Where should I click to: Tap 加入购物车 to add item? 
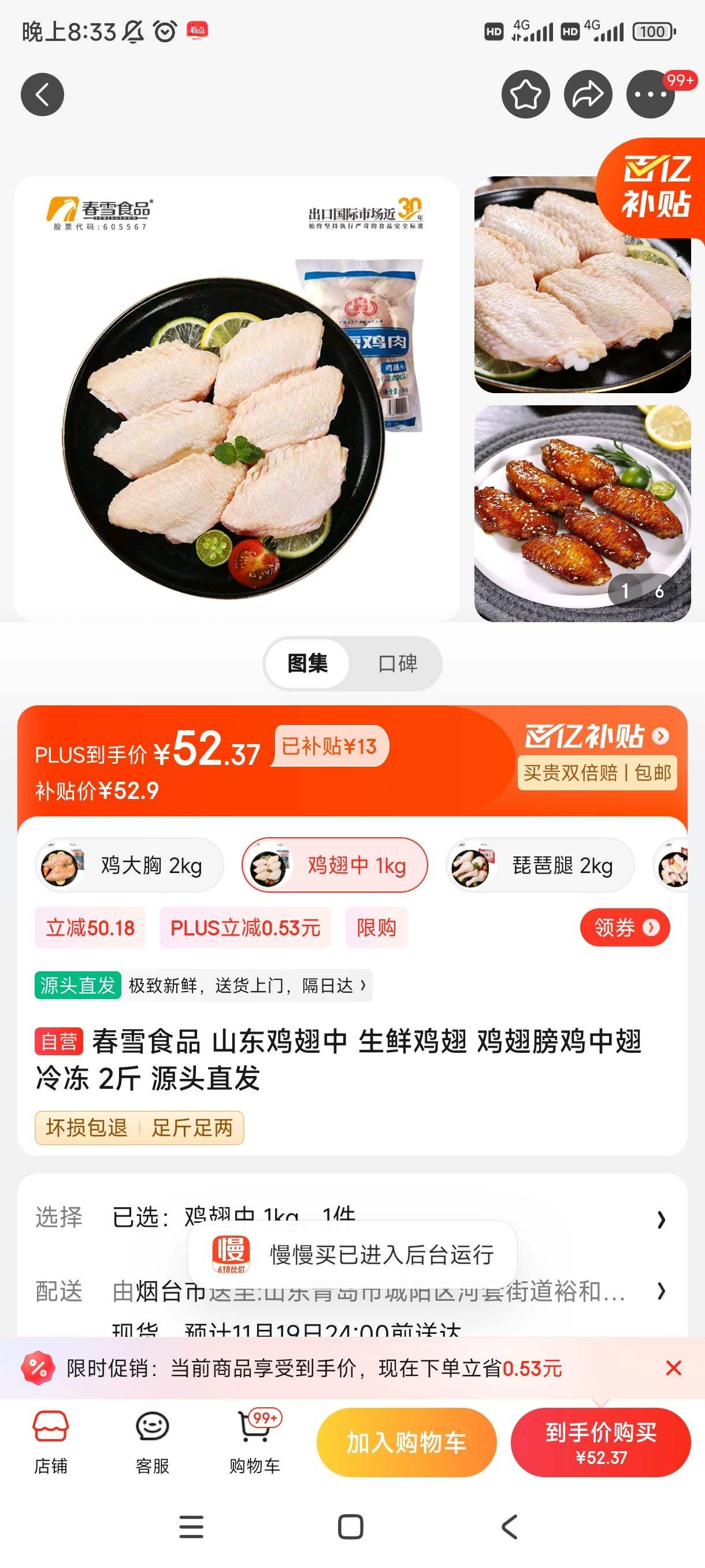[x=406, y=1442]
